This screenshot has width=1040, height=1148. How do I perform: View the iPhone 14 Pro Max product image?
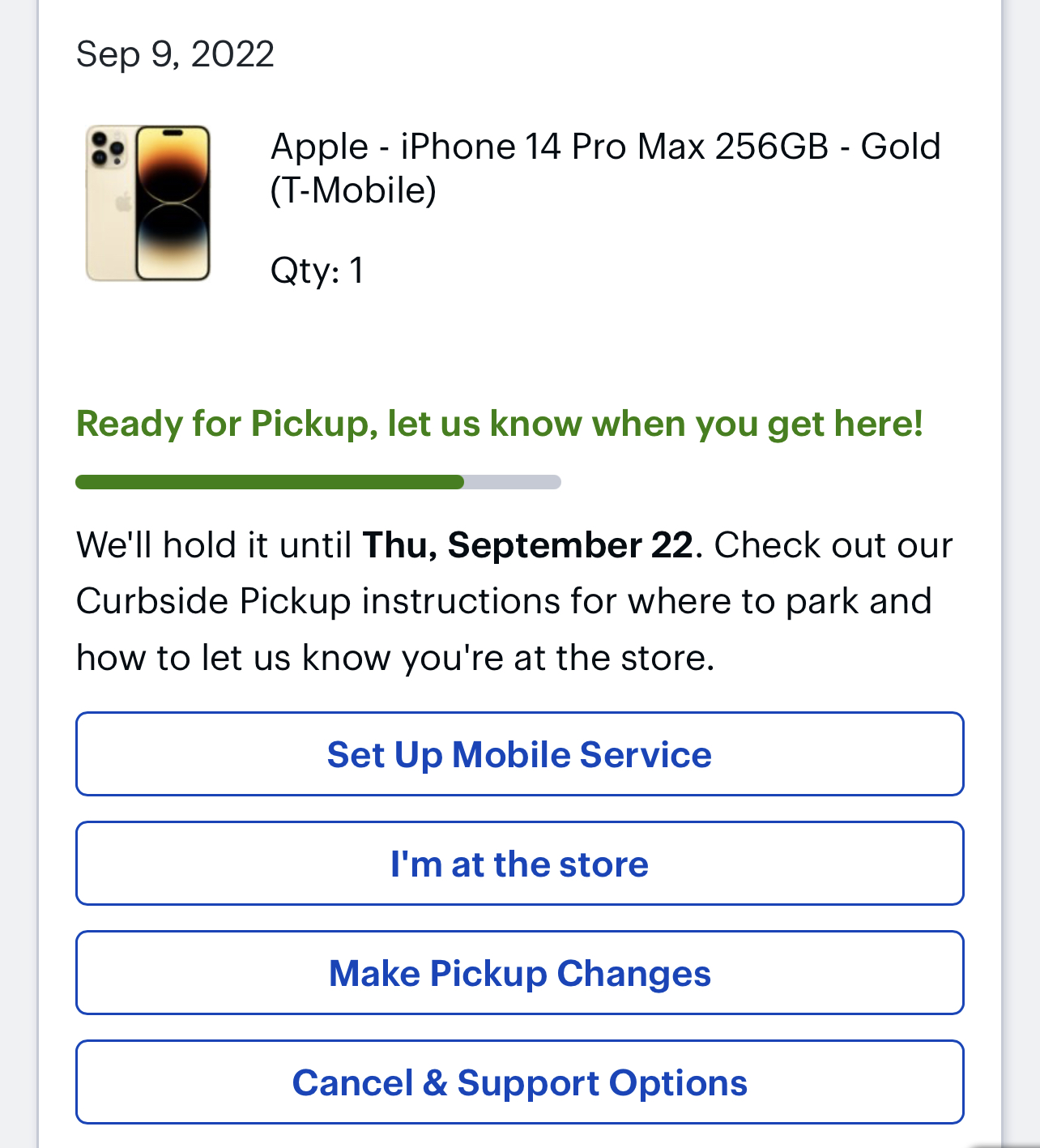148,203
